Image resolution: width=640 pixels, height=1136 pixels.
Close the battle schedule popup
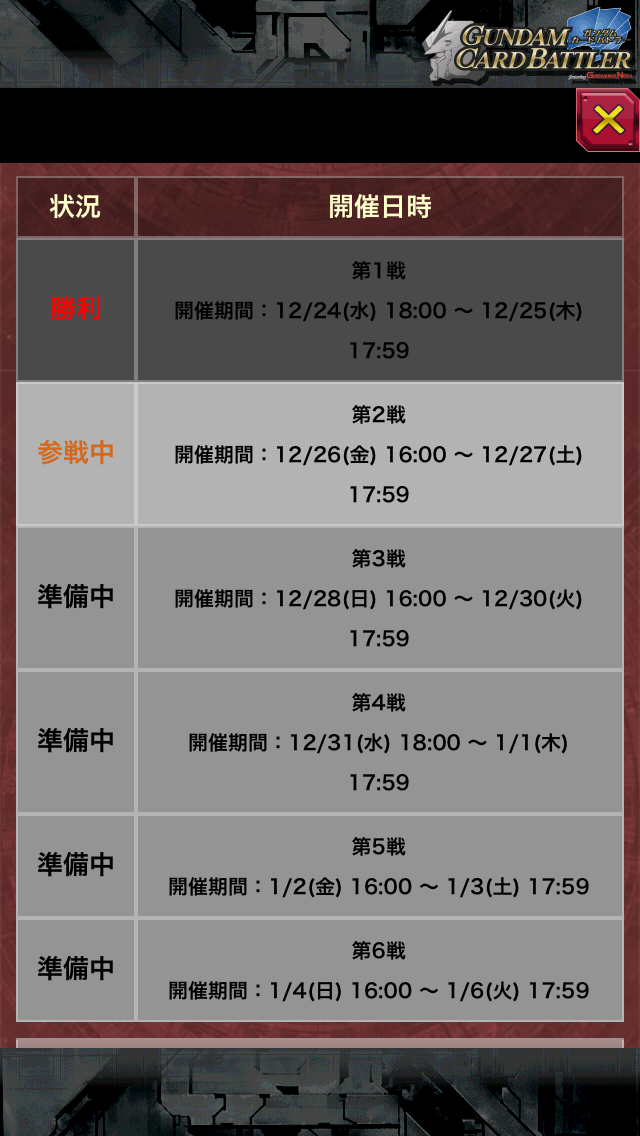coord(607,120)
